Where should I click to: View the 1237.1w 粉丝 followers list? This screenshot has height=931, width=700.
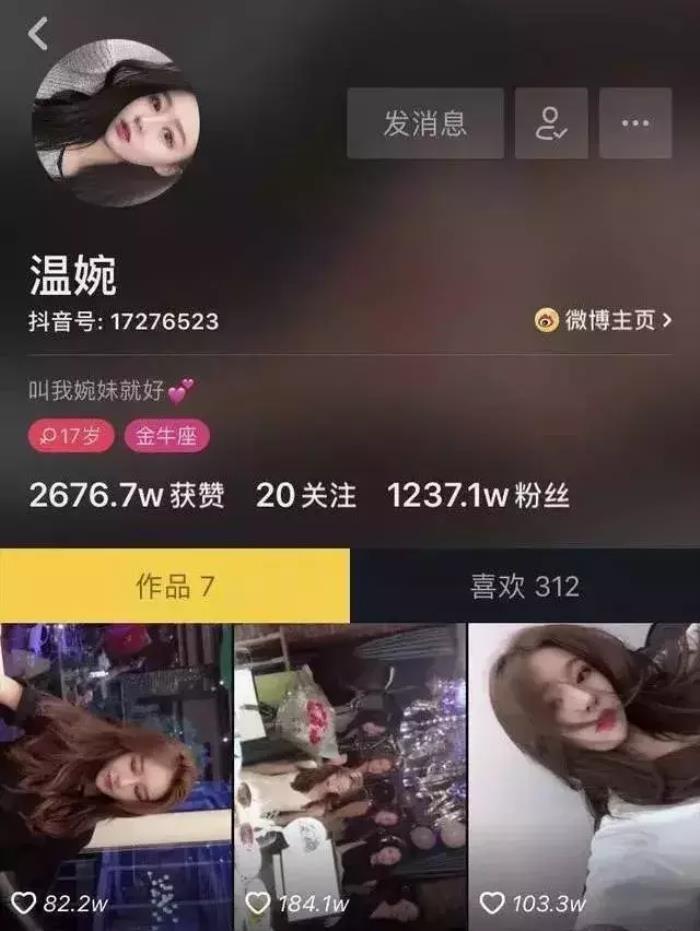[479, 495]
